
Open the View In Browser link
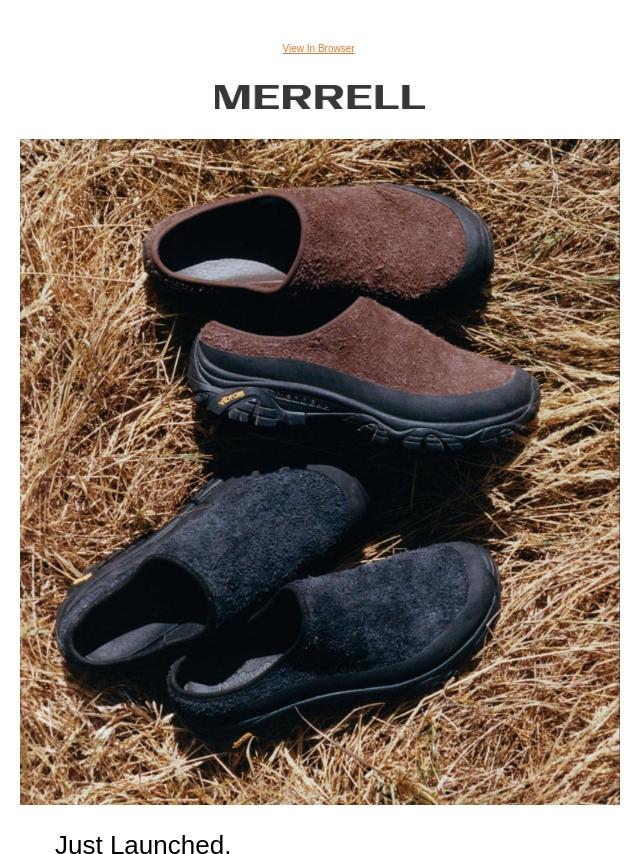pyautogui.click(x=318, y=48)
